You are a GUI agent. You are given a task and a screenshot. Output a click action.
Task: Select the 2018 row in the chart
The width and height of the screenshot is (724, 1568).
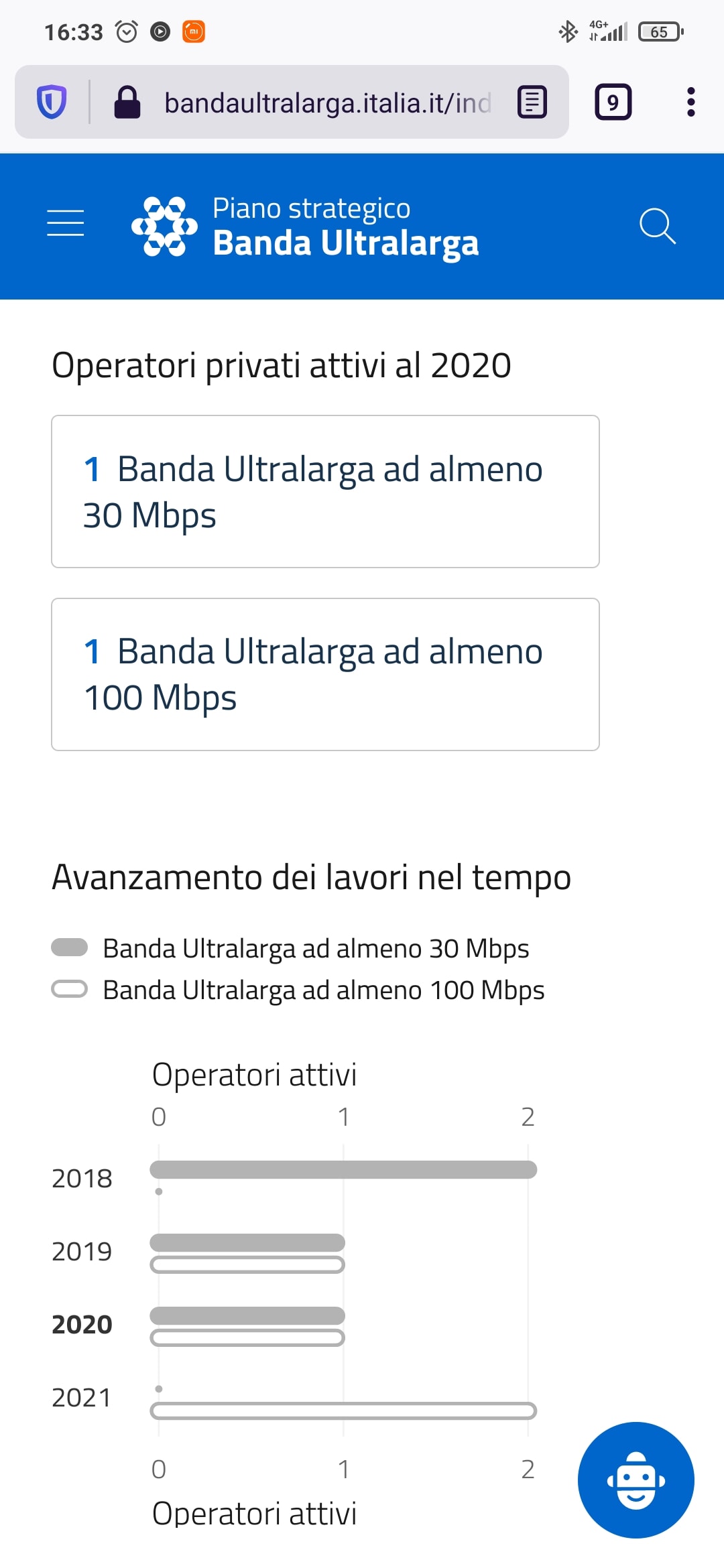(82, 1179)
